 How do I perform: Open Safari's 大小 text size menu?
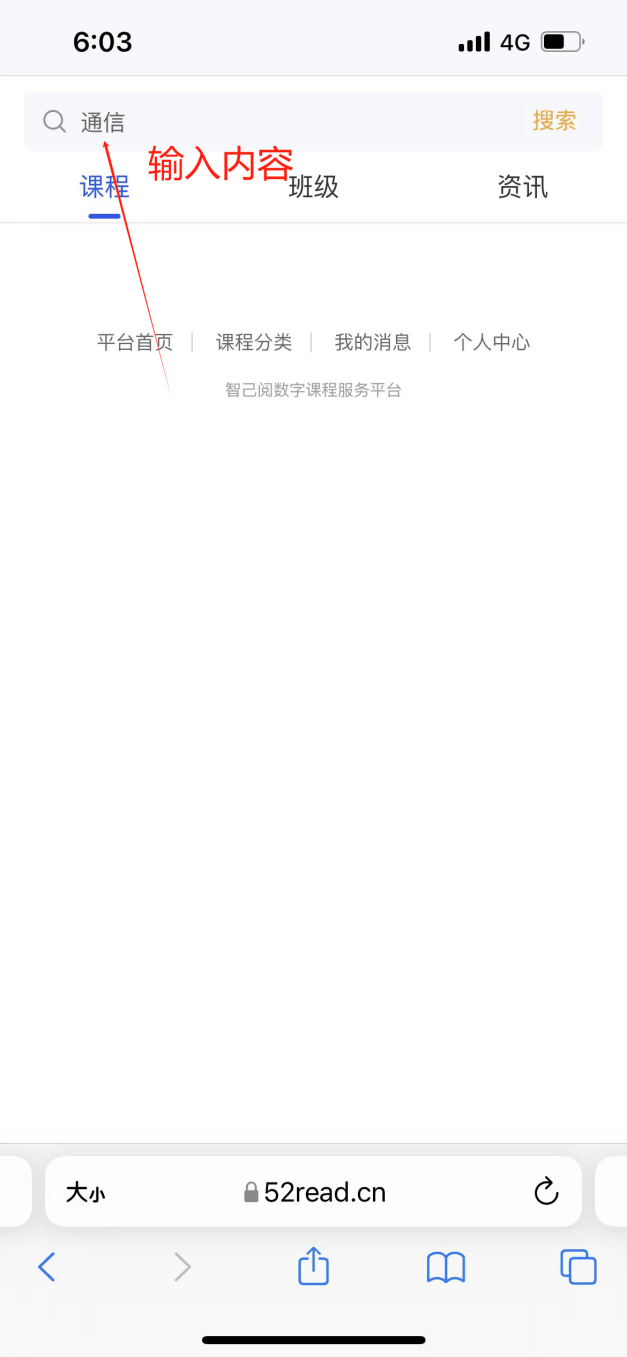pos(85,1192)
